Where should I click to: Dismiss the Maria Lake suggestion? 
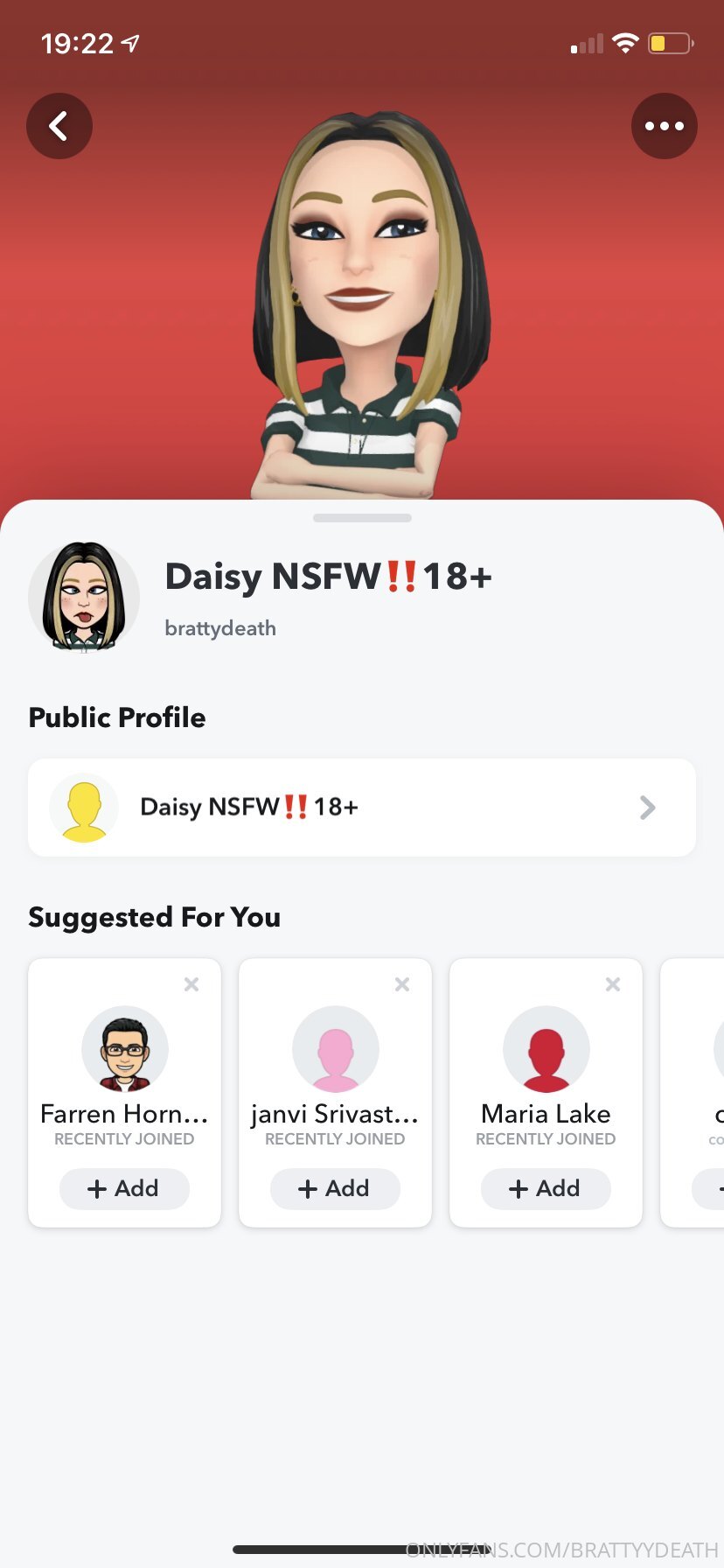pos(613,984)
